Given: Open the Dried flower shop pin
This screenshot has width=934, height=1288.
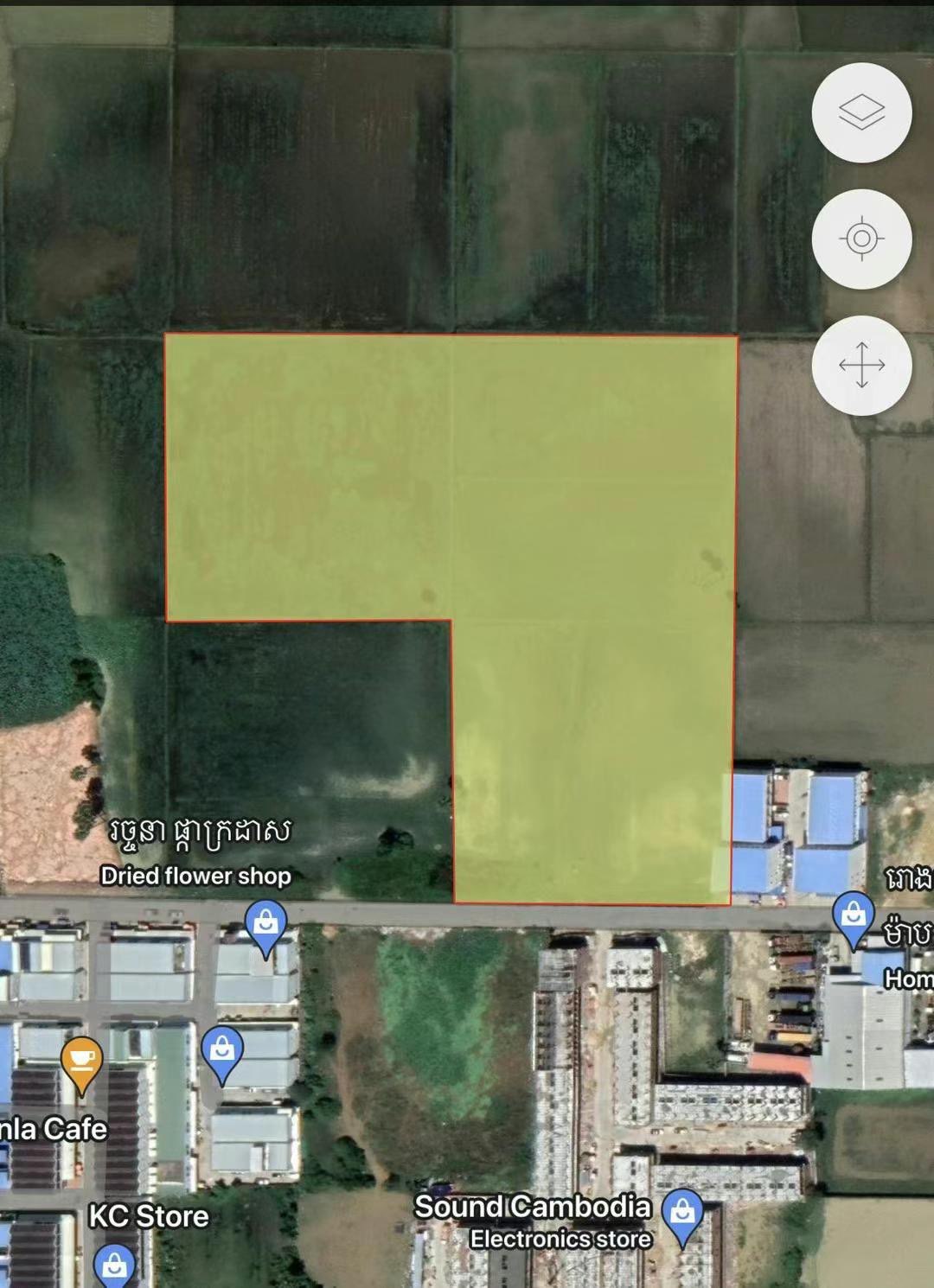Looking at the screenshot, I should pos(265,924).
